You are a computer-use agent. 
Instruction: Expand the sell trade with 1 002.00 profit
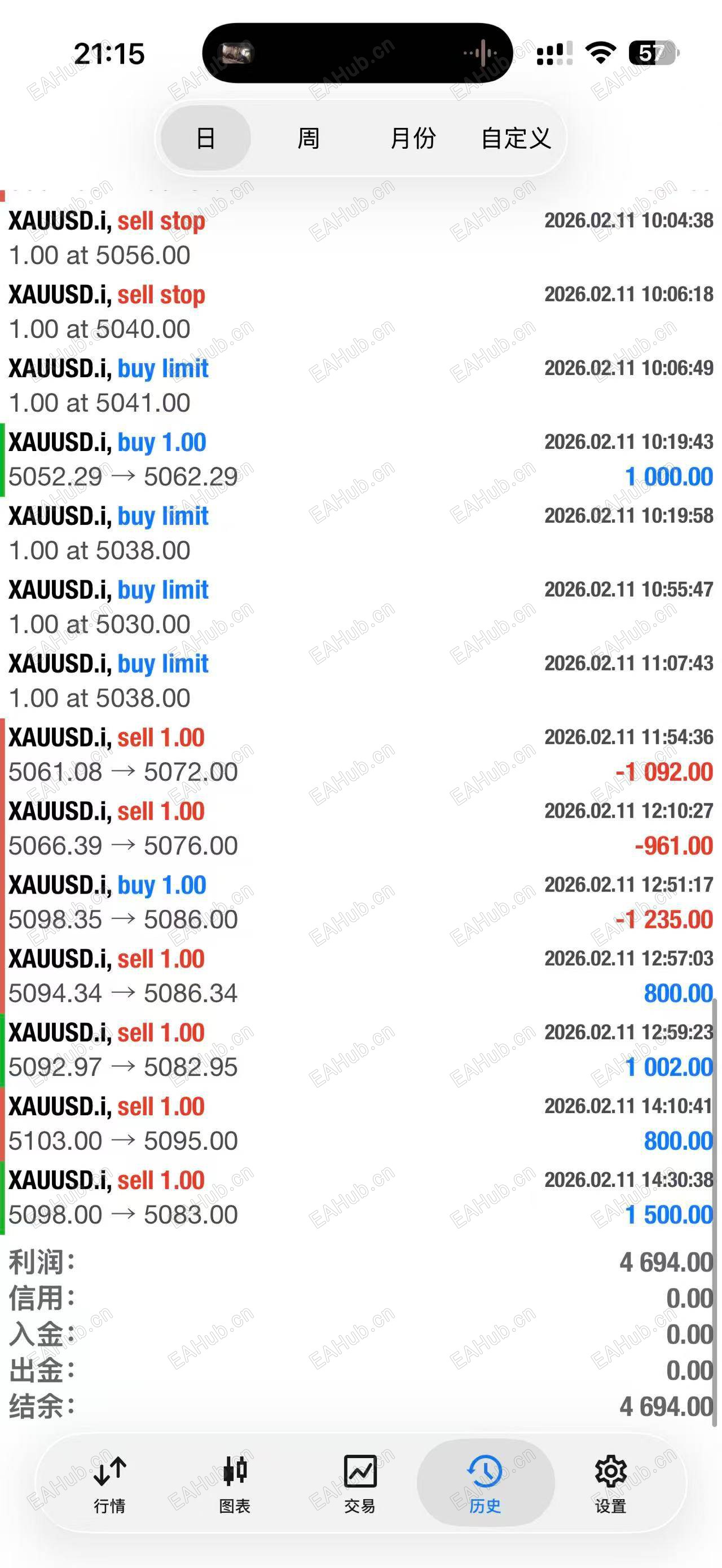point(360,1050)
